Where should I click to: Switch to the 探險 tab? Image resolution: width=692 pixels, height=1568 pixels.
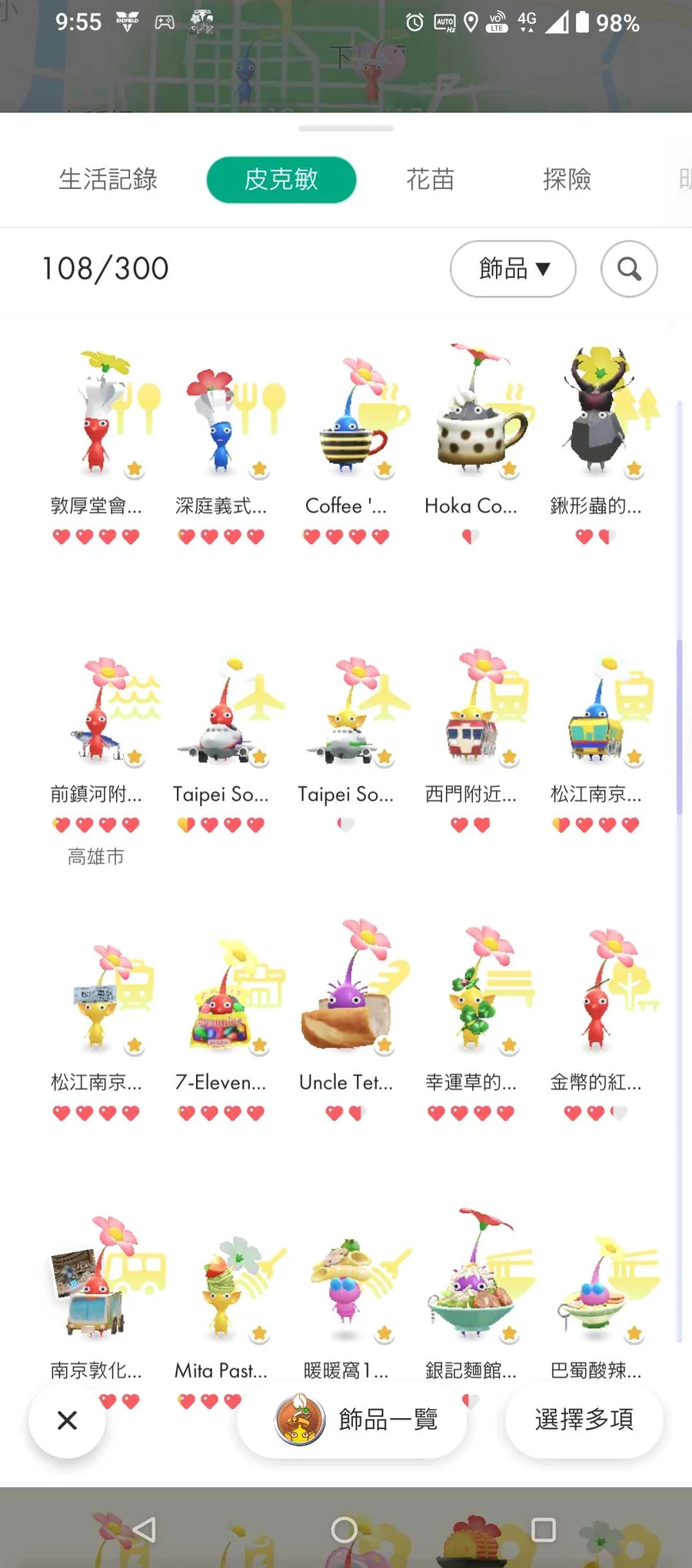tap(567, 179)
